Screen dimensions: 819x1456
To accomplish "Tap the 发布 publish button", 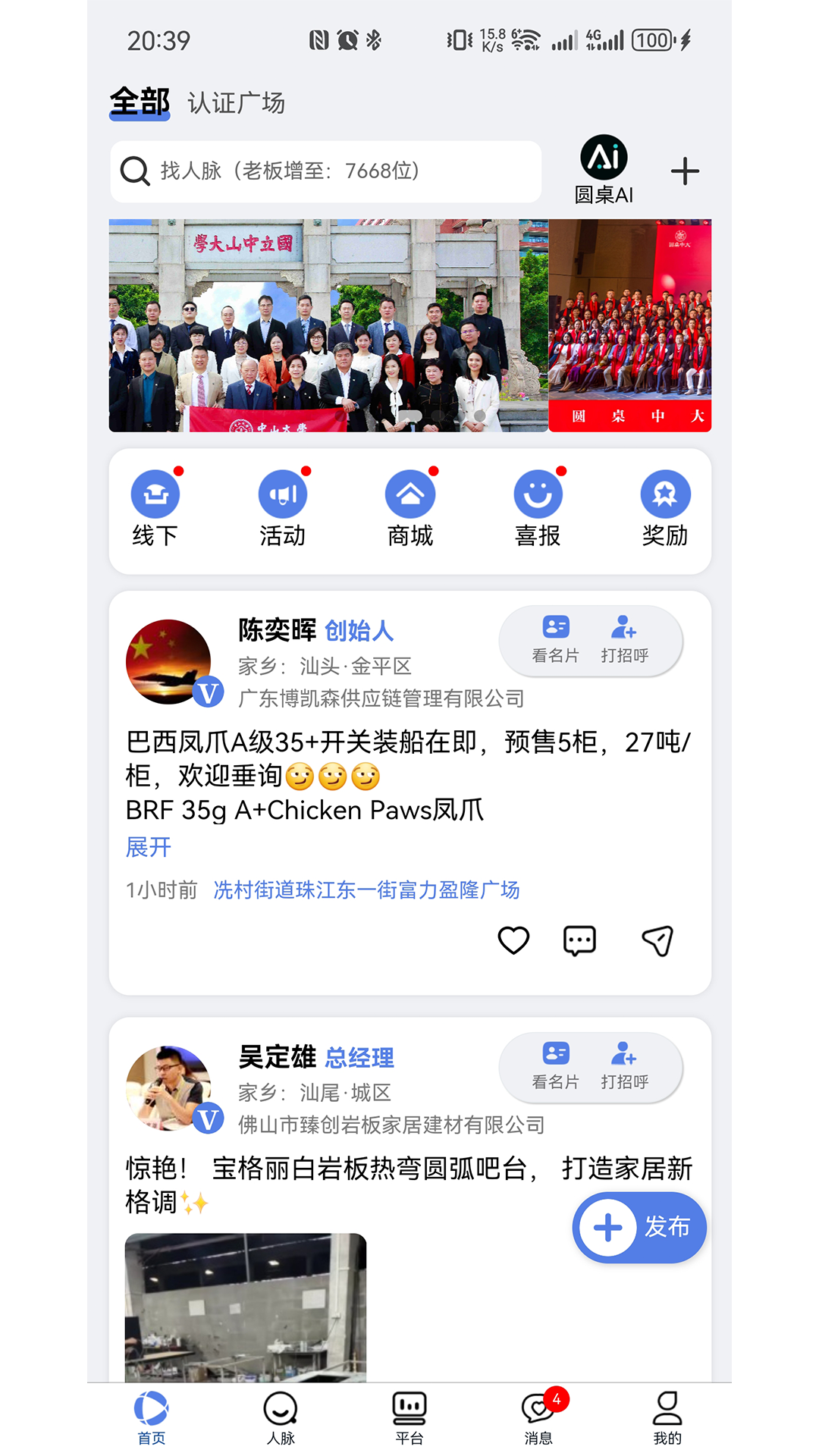I will [x=639, y=1228].
